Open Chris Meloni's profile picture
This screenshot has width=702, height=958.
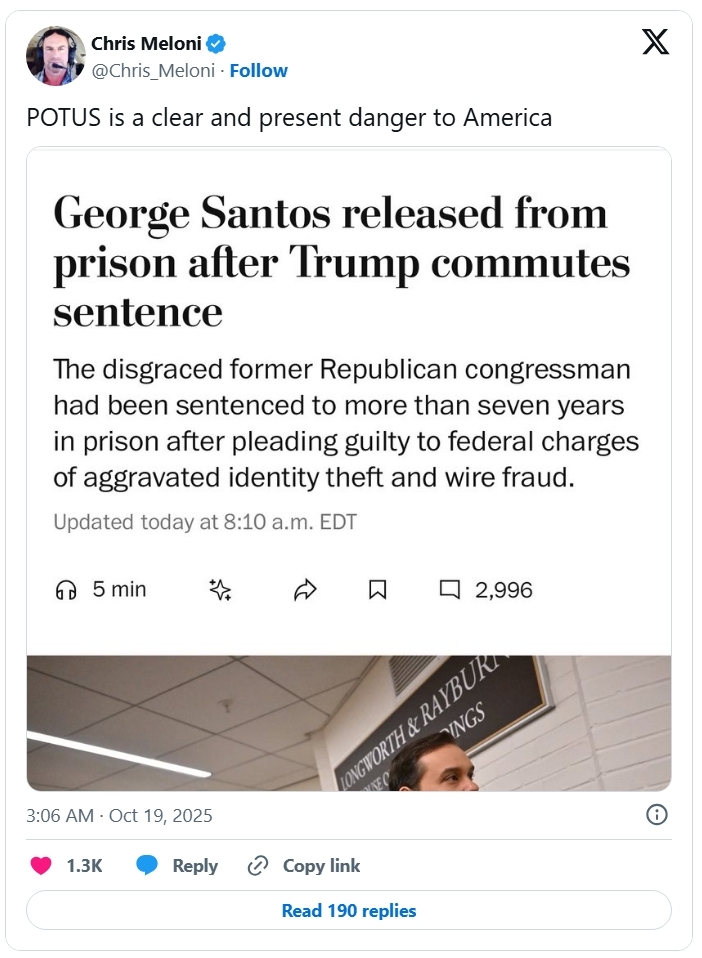click(55, 55)
